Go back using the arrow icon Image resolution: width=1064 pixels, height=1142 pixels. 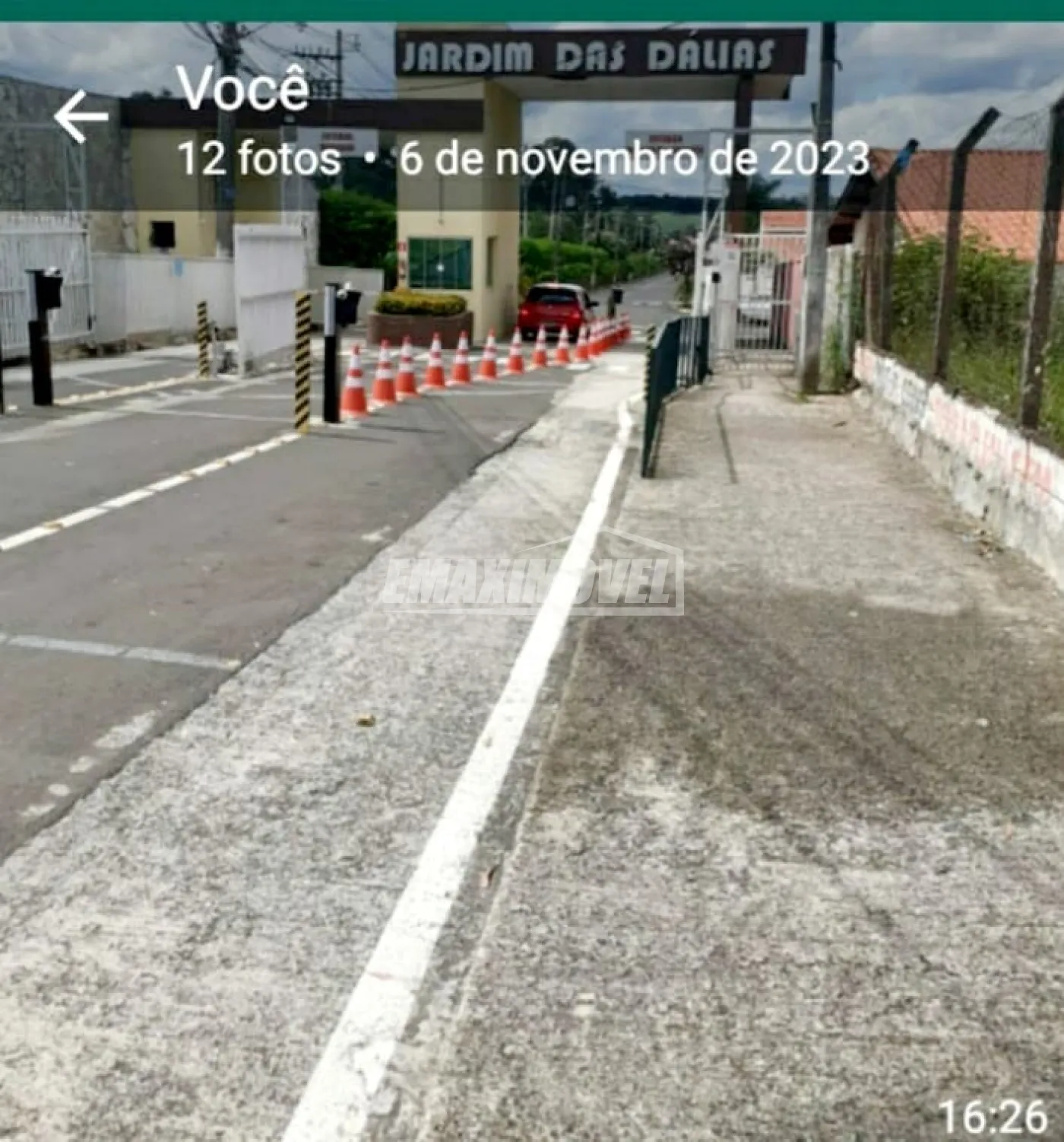pyautogui.click(x=81, y=116)
